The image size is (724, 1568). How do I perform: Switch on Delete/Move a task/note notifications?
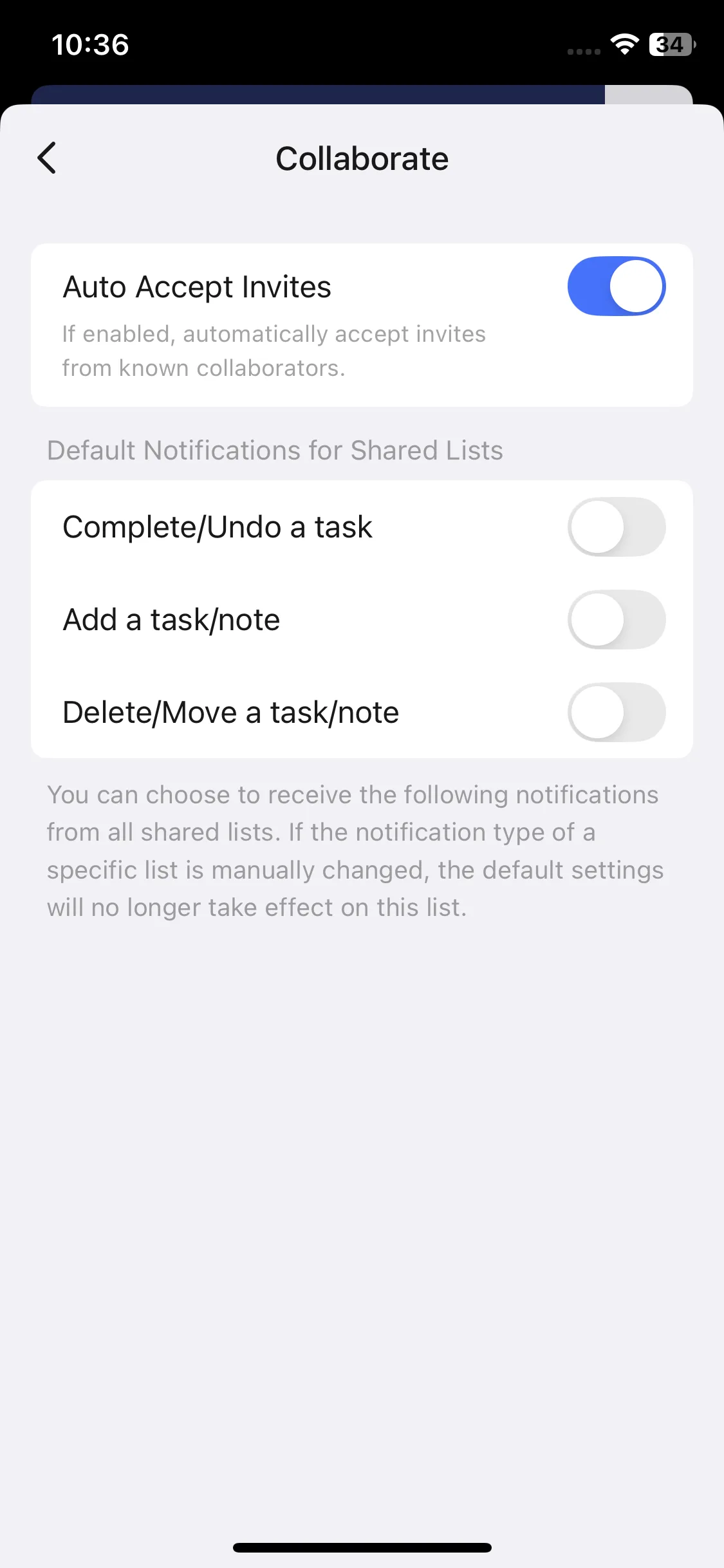click(616, 713)
